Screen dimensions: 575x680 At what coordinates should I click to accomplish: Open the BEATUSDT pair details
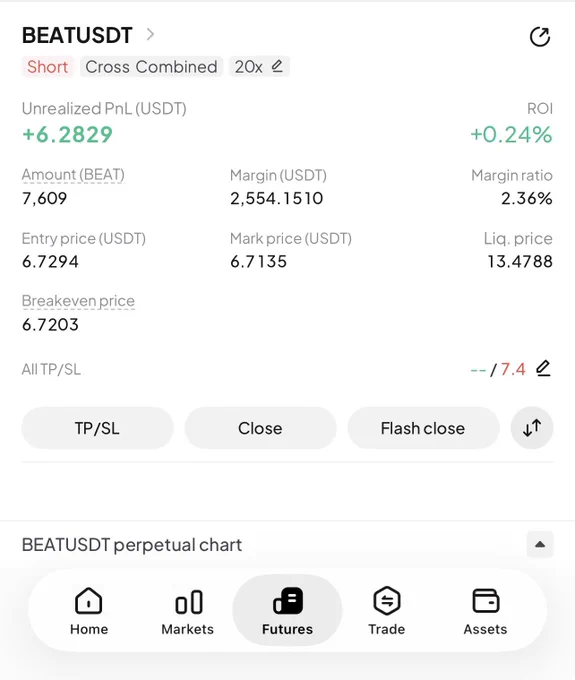(x=88, y=35)
